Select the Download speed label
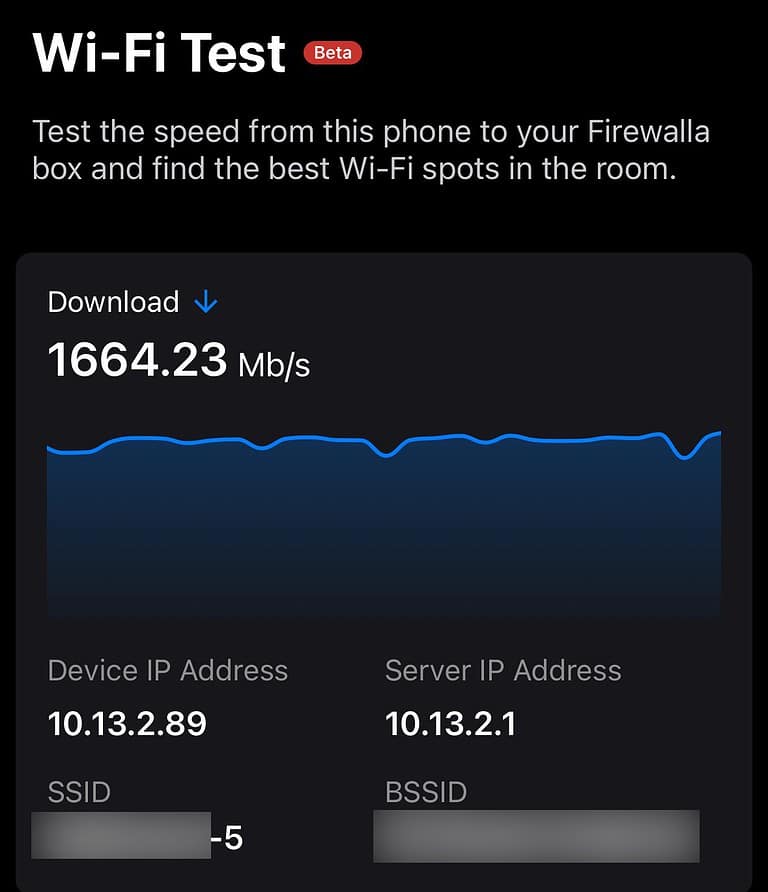Image resolution: width=768 pixels, height=892 pixels. click(113, 302)
